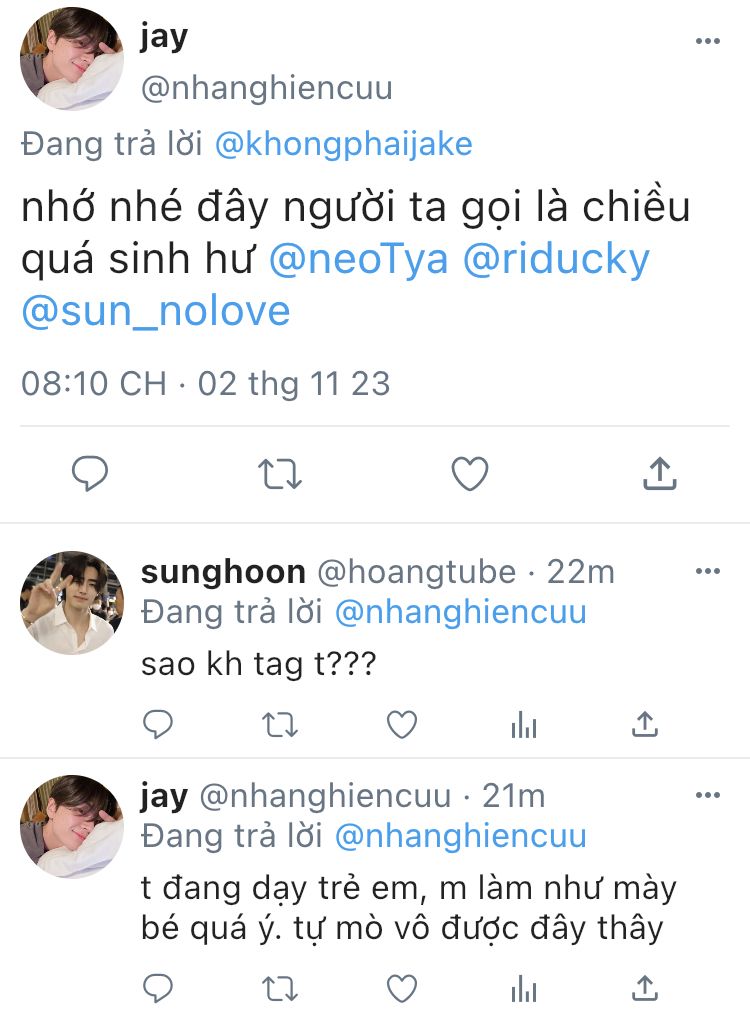750x1017 pixels.
Task: Like jay's main tweet
Action: 469,474
